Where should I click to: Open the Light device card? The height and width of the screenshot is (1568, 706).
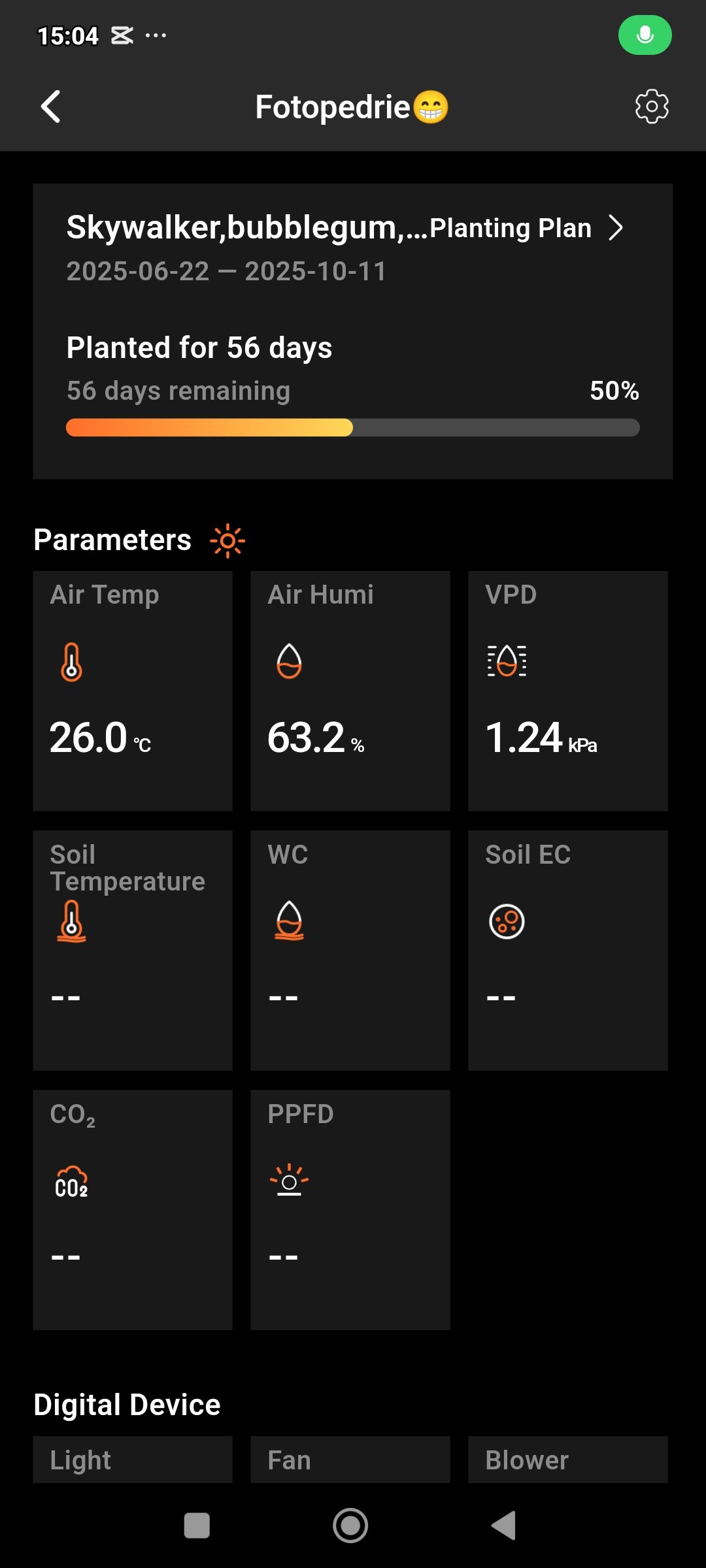[x=133, y=1460]
